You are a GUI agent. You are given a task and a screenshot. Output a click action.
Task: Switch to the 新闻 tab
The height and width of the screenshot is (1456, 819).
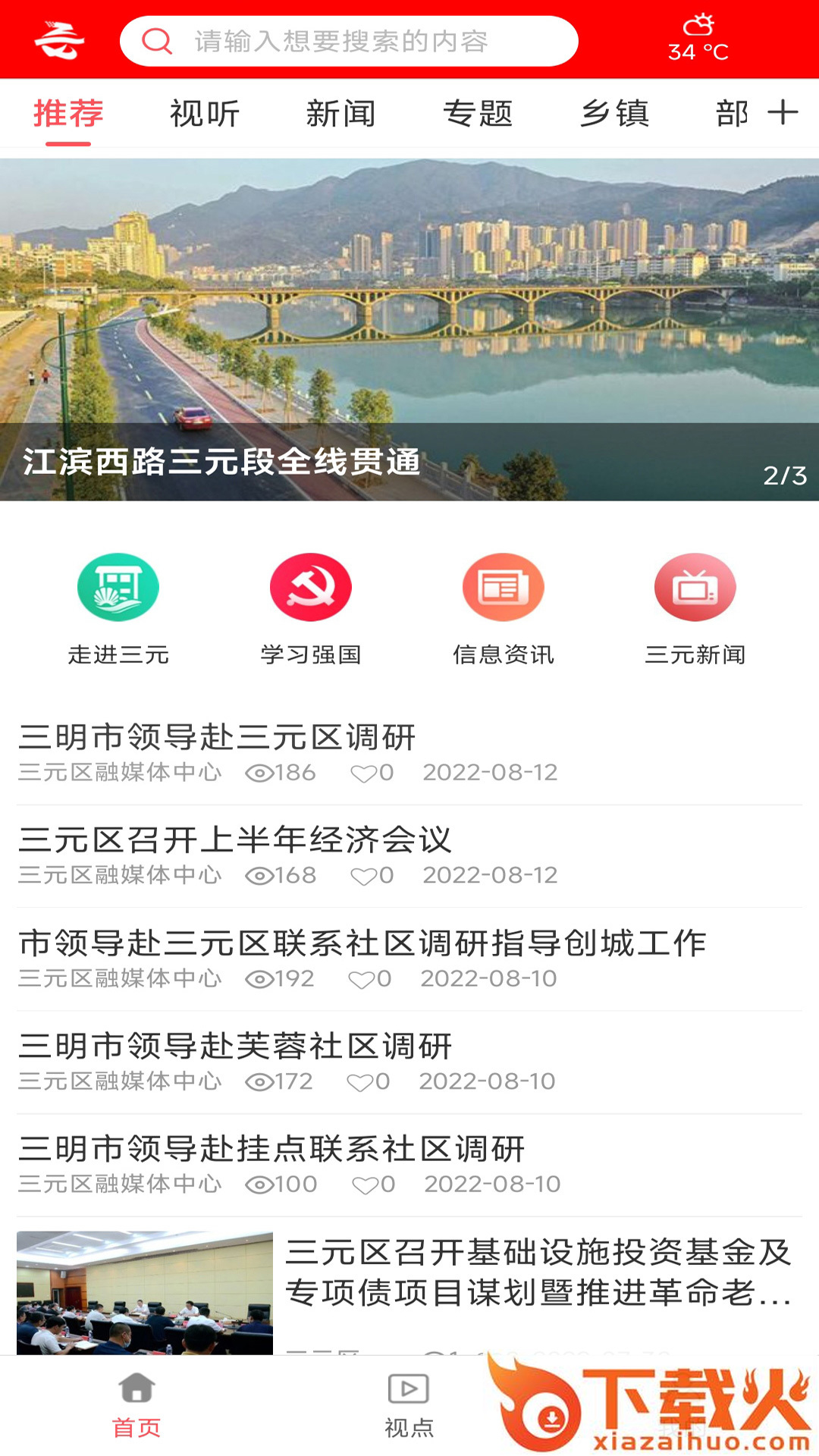pyautogui.click(x=341, y=114)
